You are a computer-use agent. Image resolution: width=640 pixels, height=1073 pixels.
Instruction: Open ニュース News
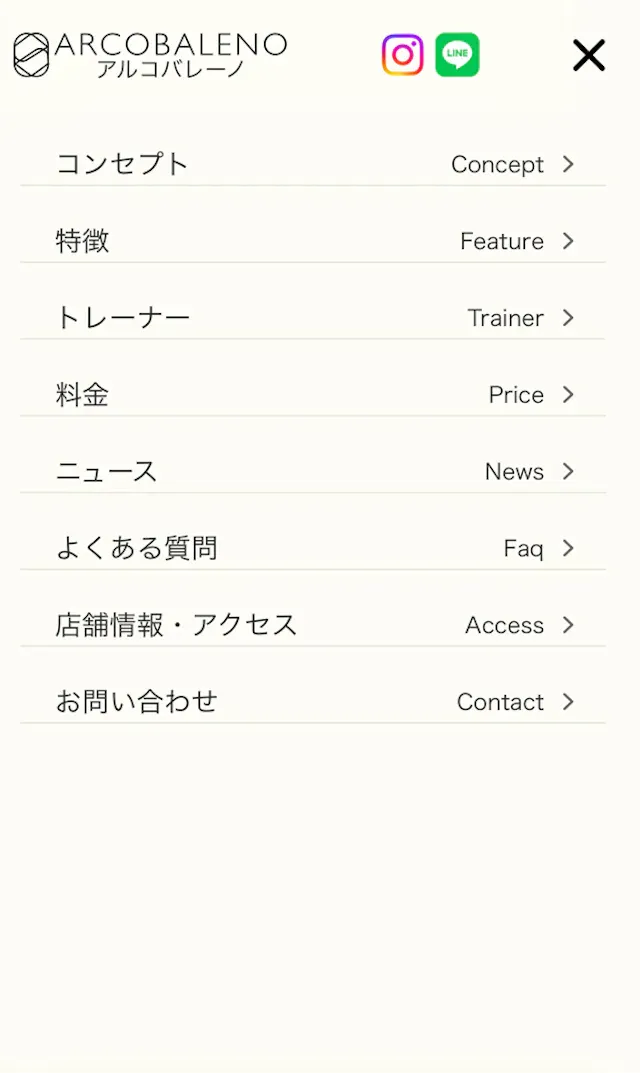[x=313, y=471]
